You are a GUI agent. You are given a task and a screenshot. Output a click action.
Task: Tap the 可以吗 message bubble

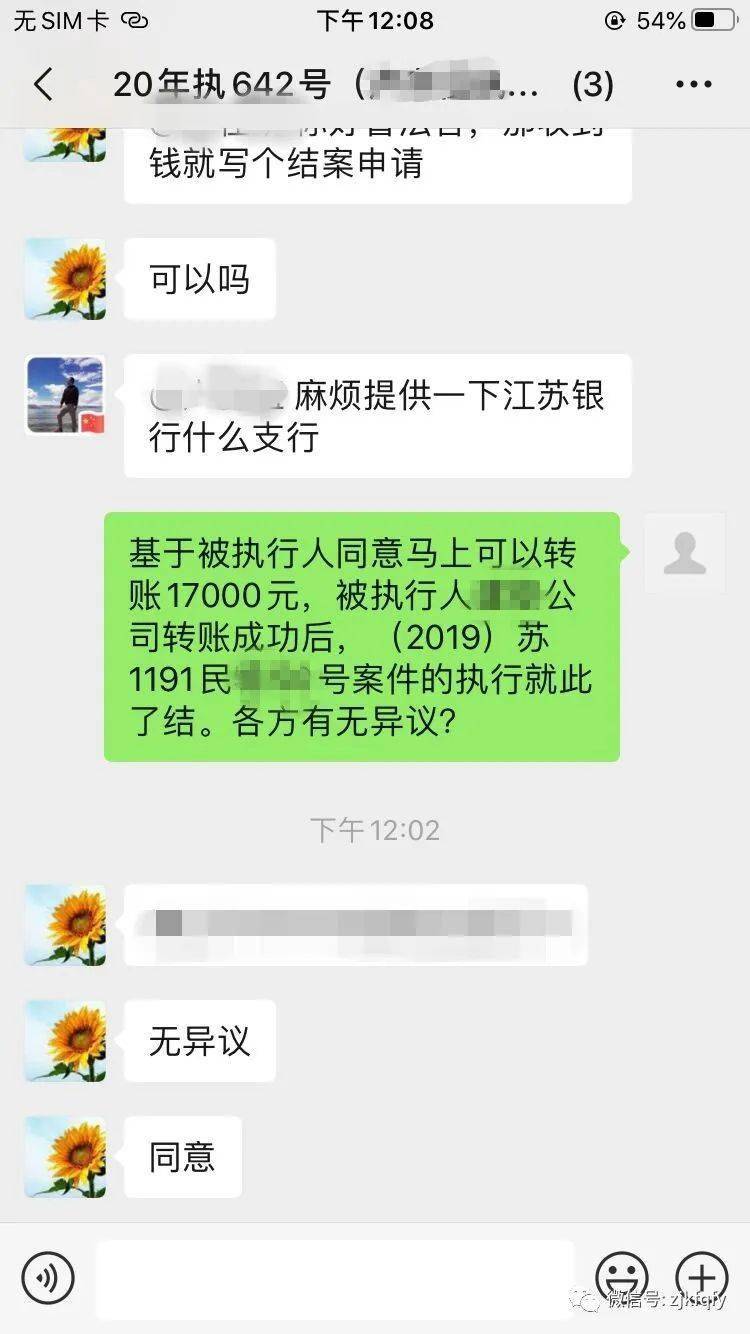(x=199, y=279)
